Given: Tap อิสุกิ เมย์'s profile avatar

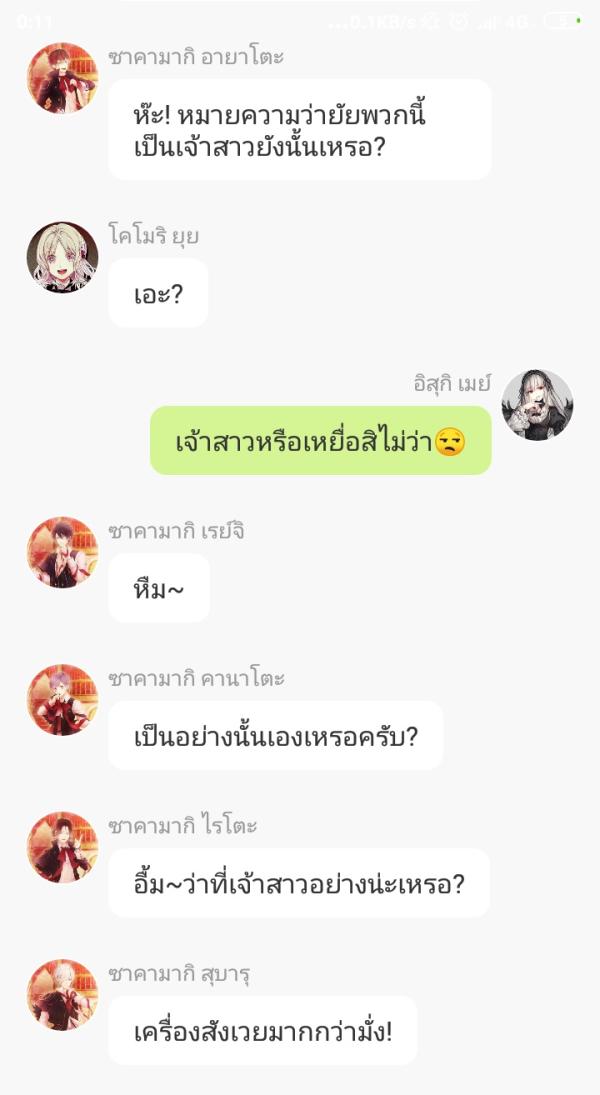Looking at the screenshot, I should (537, 405).
